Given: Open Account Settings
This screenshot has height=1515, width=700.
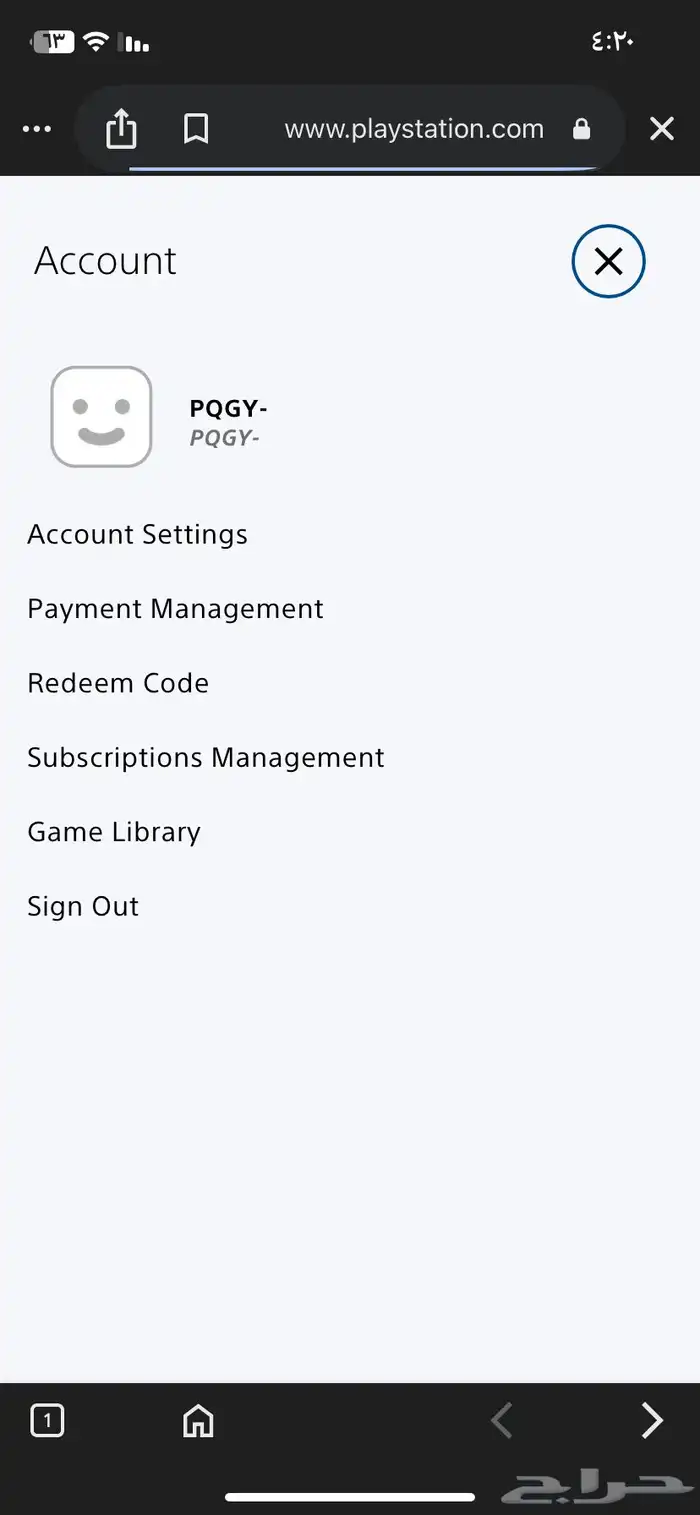Looking at the screenshot, I should [x=137, y=535].
